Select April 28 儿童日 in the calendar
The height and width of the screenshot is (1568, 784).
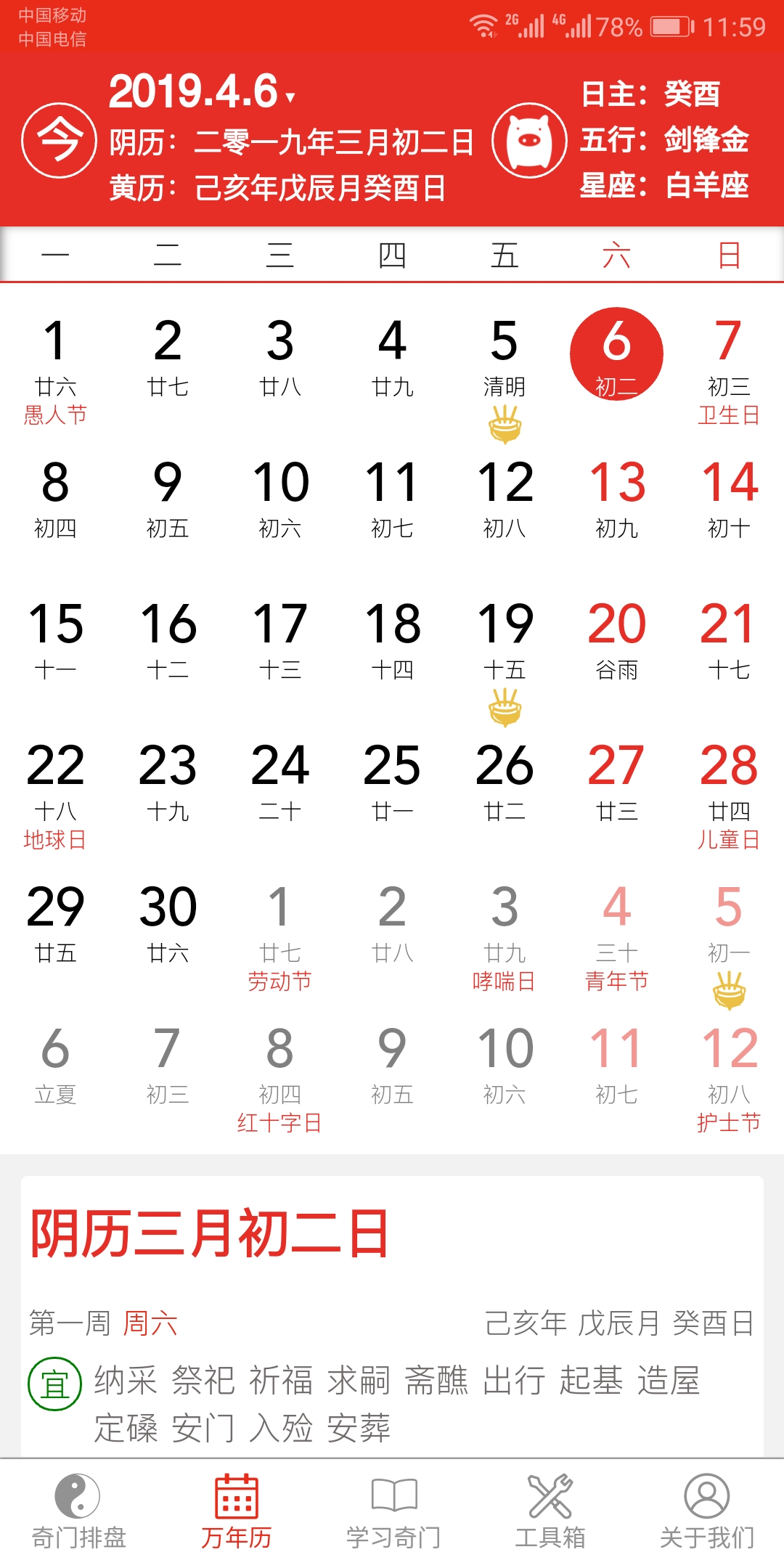point(728,793)
